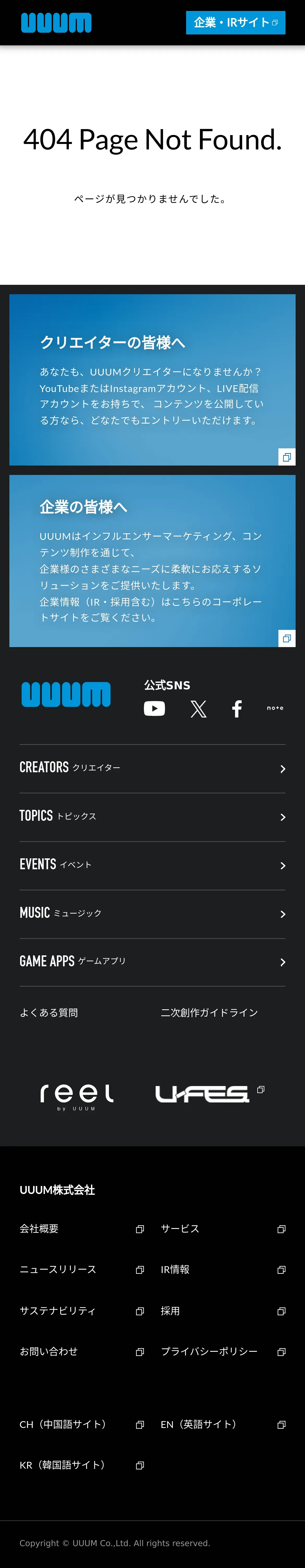The image size is (305, 1568).
Task: Open the reel by UUUM link
Action: (77, 1096)
